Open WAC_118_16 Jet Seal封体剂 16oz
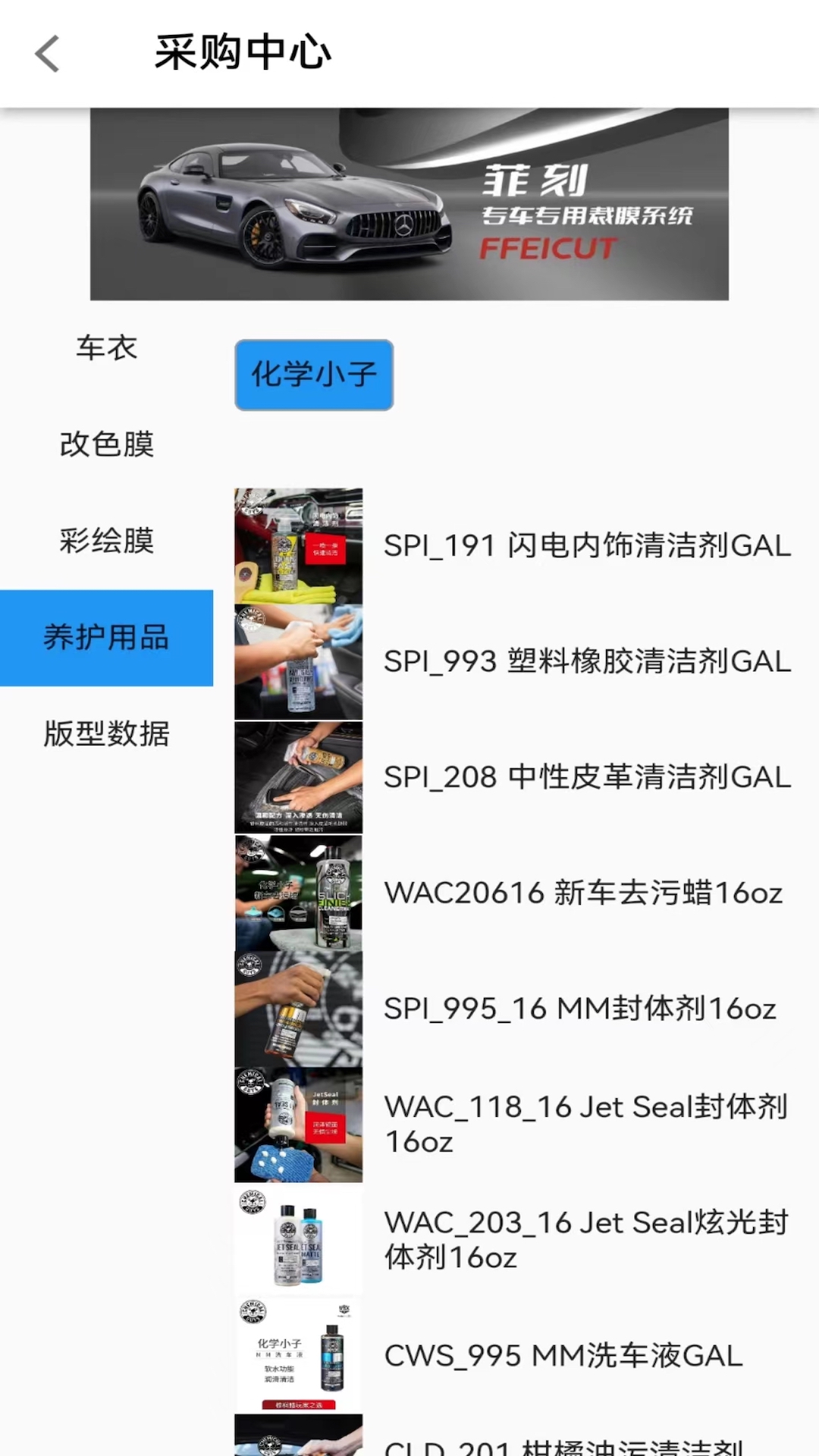 585,1125
